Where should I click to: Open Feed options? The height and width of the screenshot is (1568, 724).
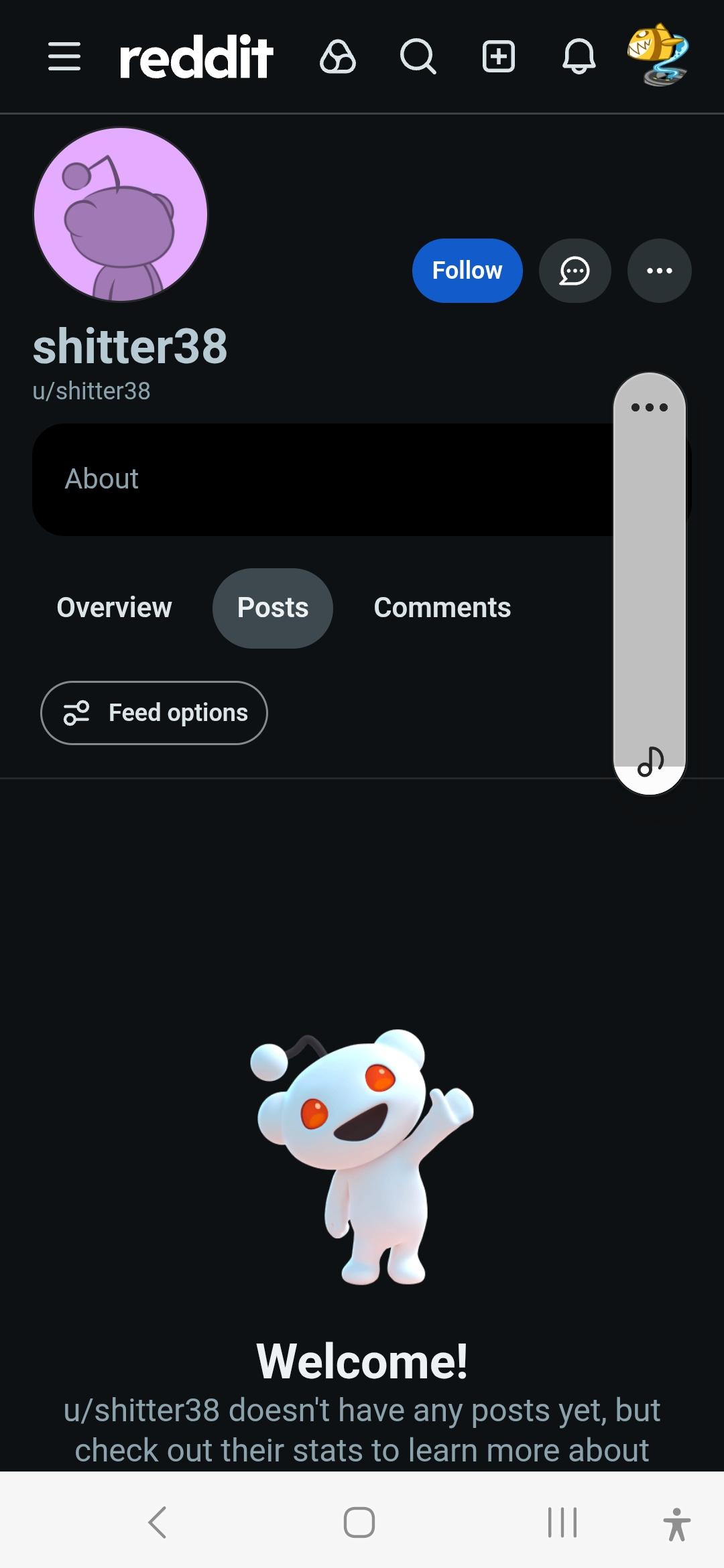[154, 713]
